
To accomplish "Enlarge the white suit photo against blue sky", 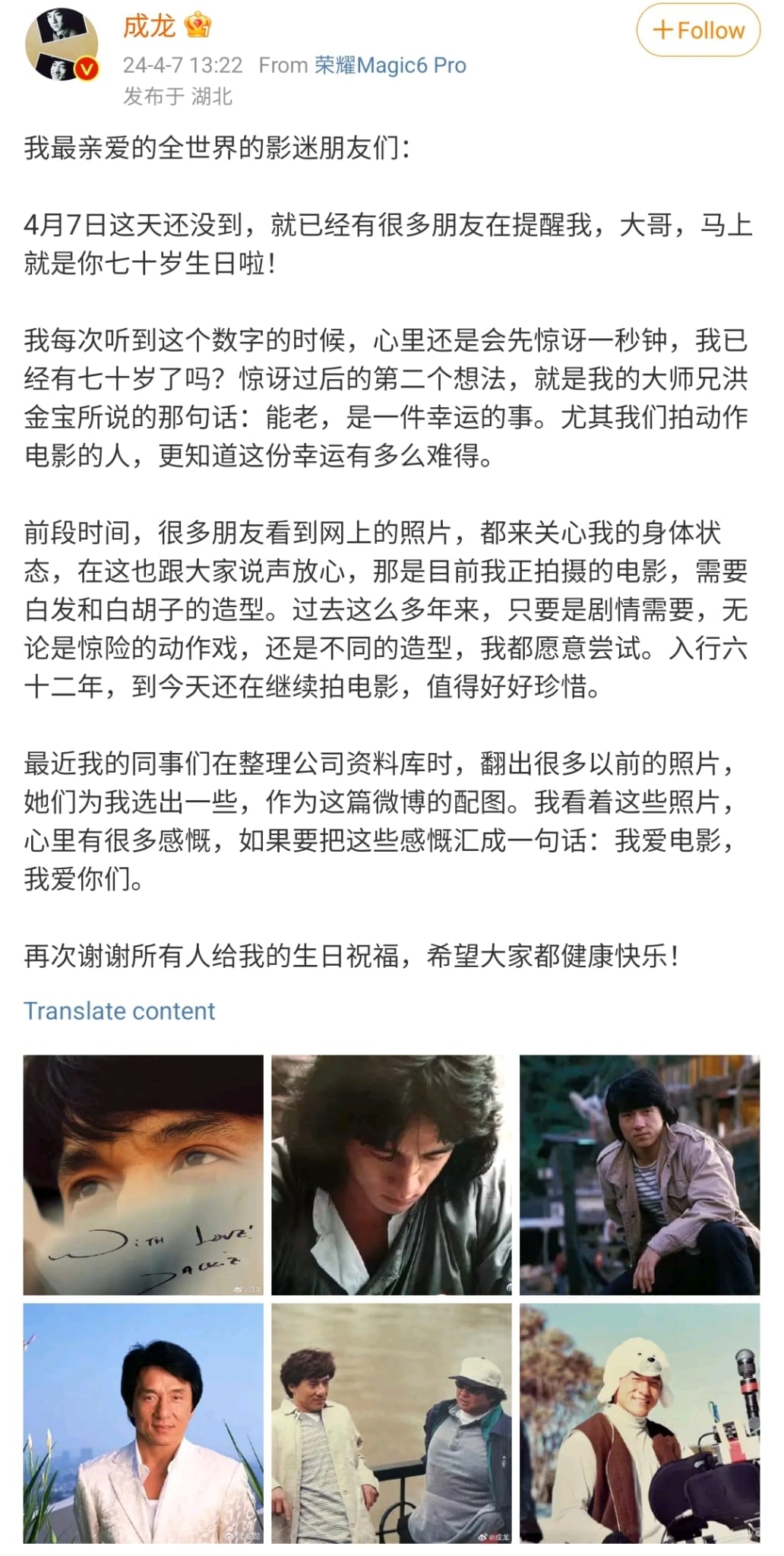I will click(144, 1423).
